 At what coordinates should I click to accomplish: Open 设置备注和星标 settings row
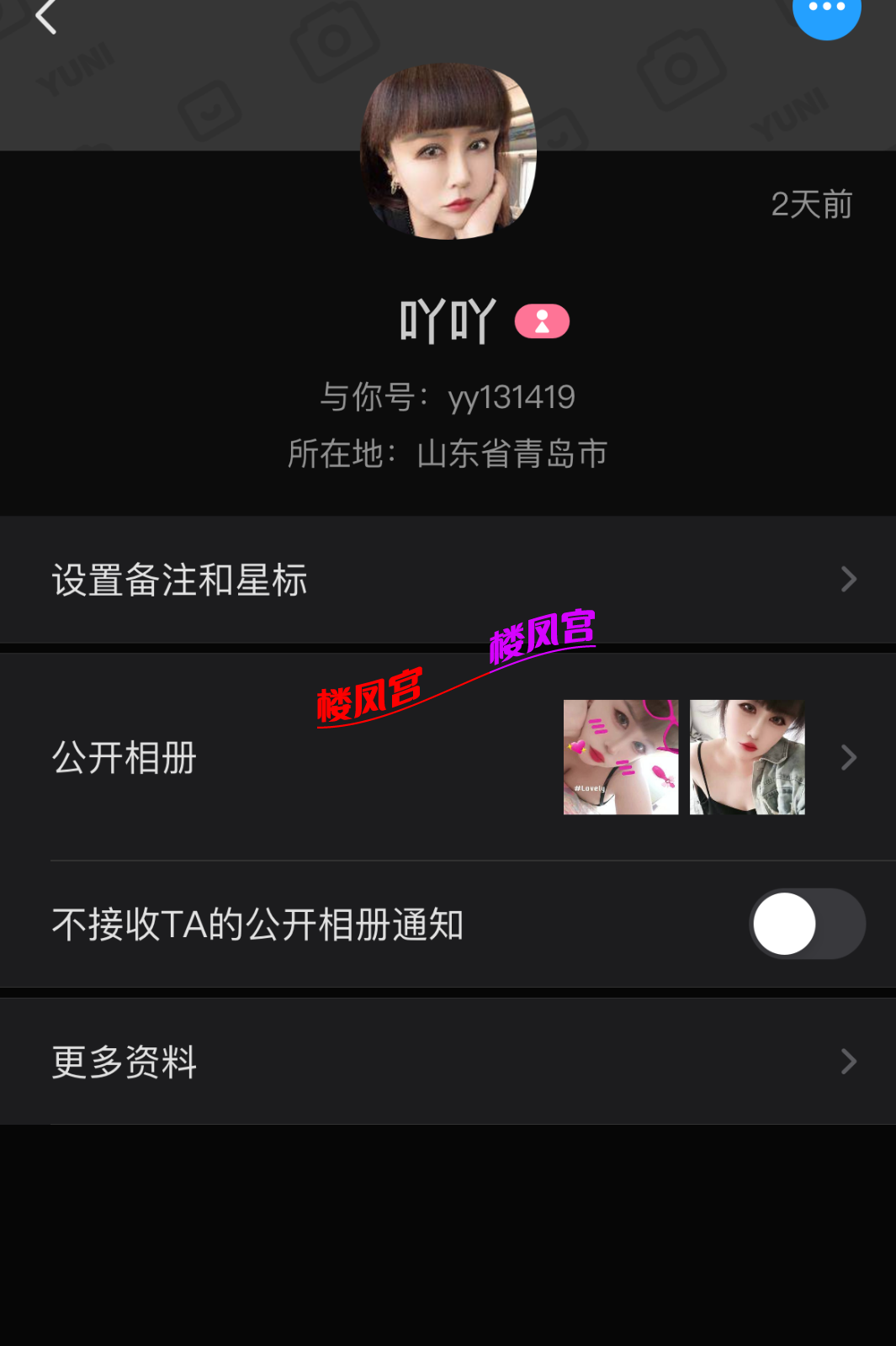click(x=448, y=580)
